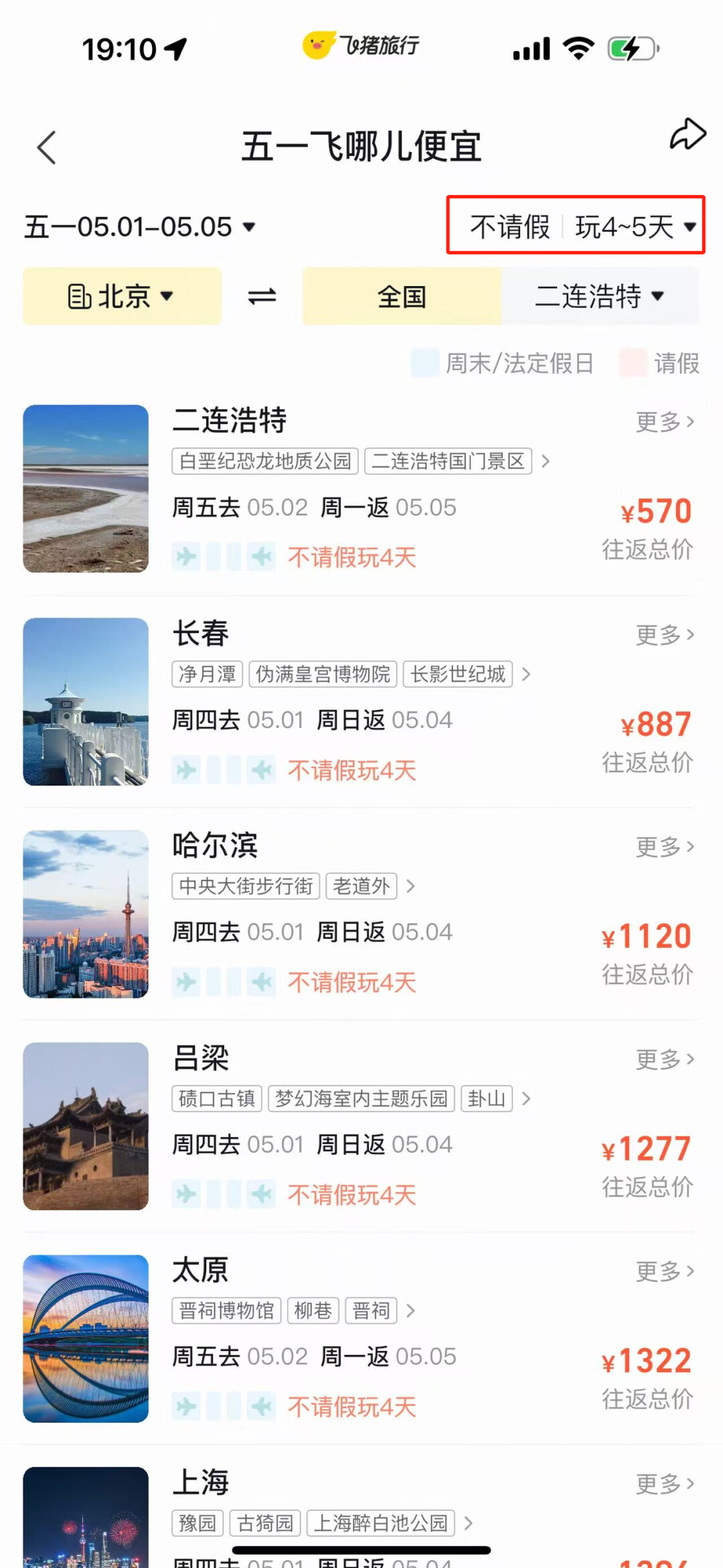Viewport: 723px width, 1568px height.
Task: View 更多 options for 吕梁
Action: [x=664, y=1060]
